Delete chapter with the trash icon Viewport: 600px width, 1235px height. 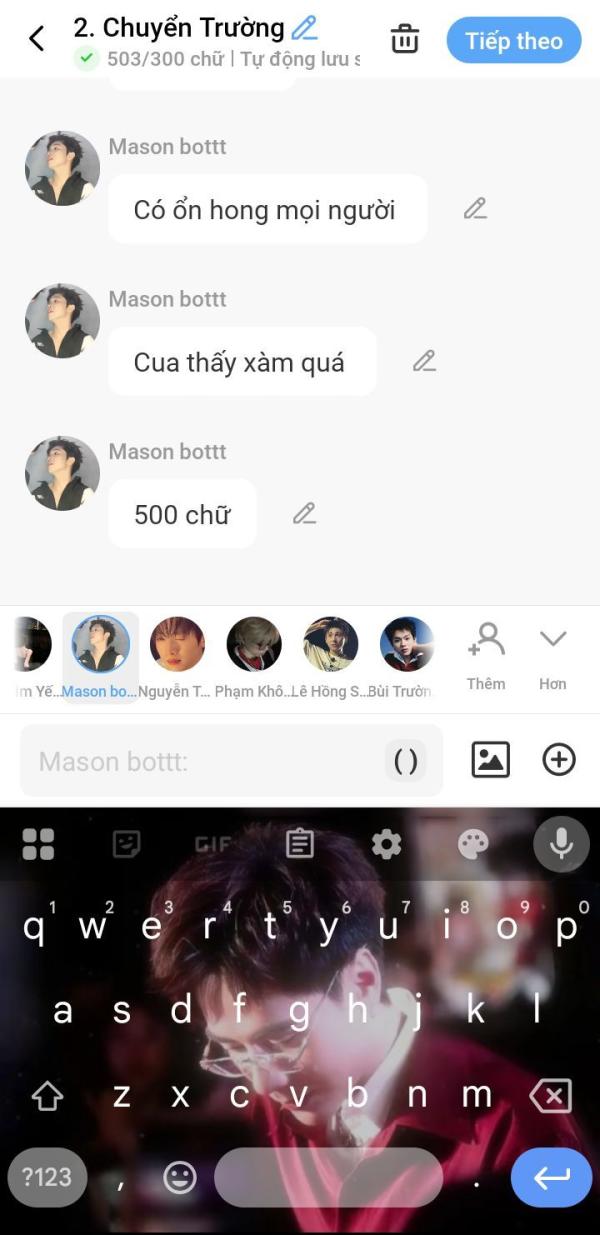coord(404,40)
